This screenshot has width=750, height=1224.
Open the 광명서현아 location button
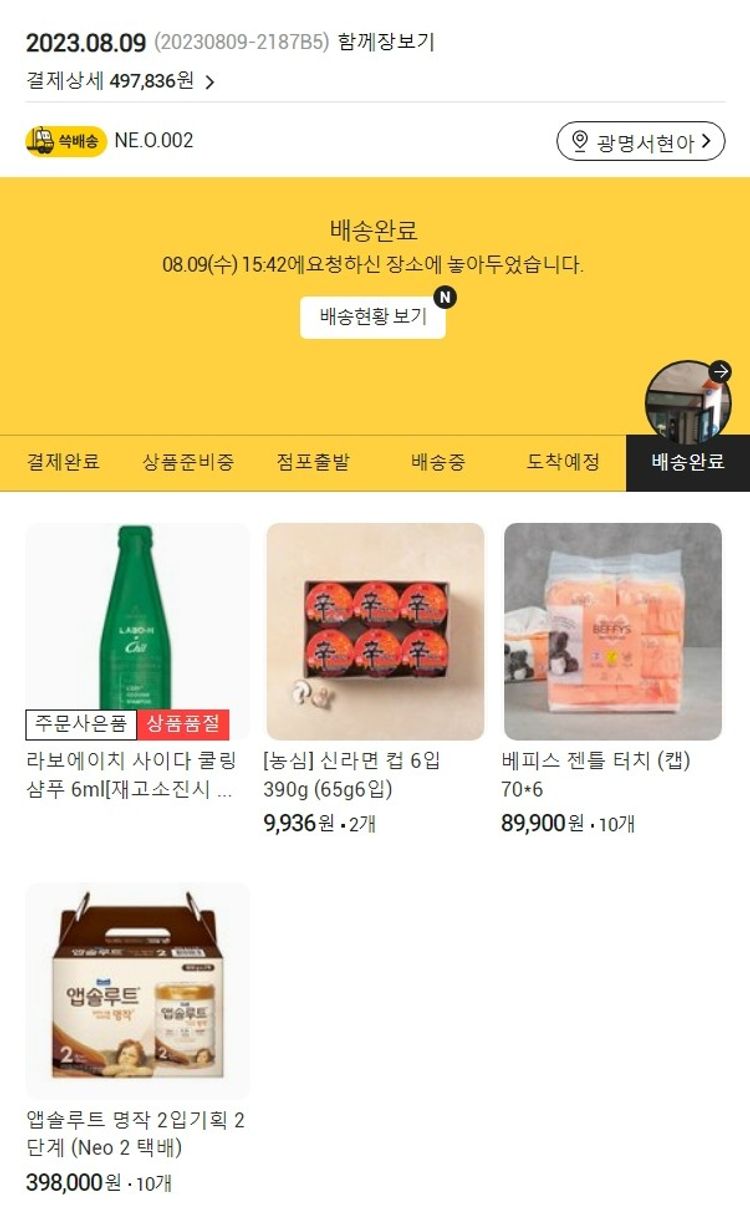click(640, 142)
